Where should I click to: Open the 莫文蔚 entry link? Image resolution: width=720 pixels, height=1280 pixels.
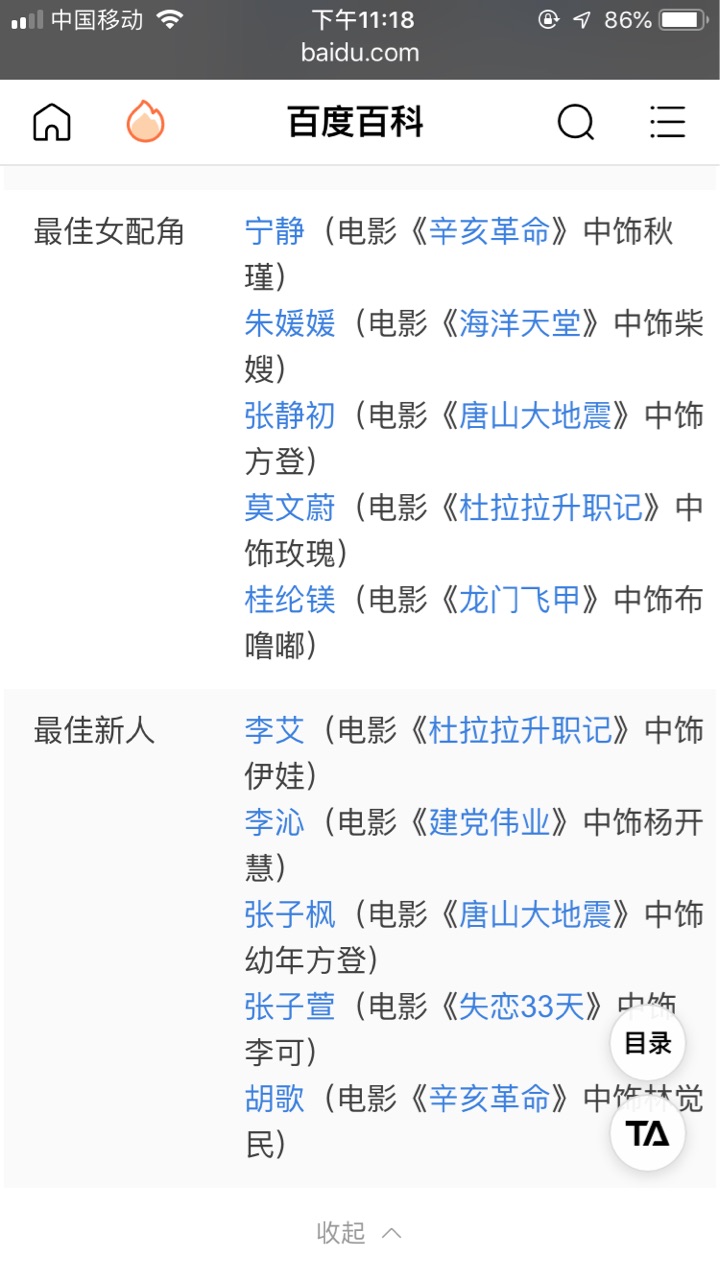pos(290,507)
